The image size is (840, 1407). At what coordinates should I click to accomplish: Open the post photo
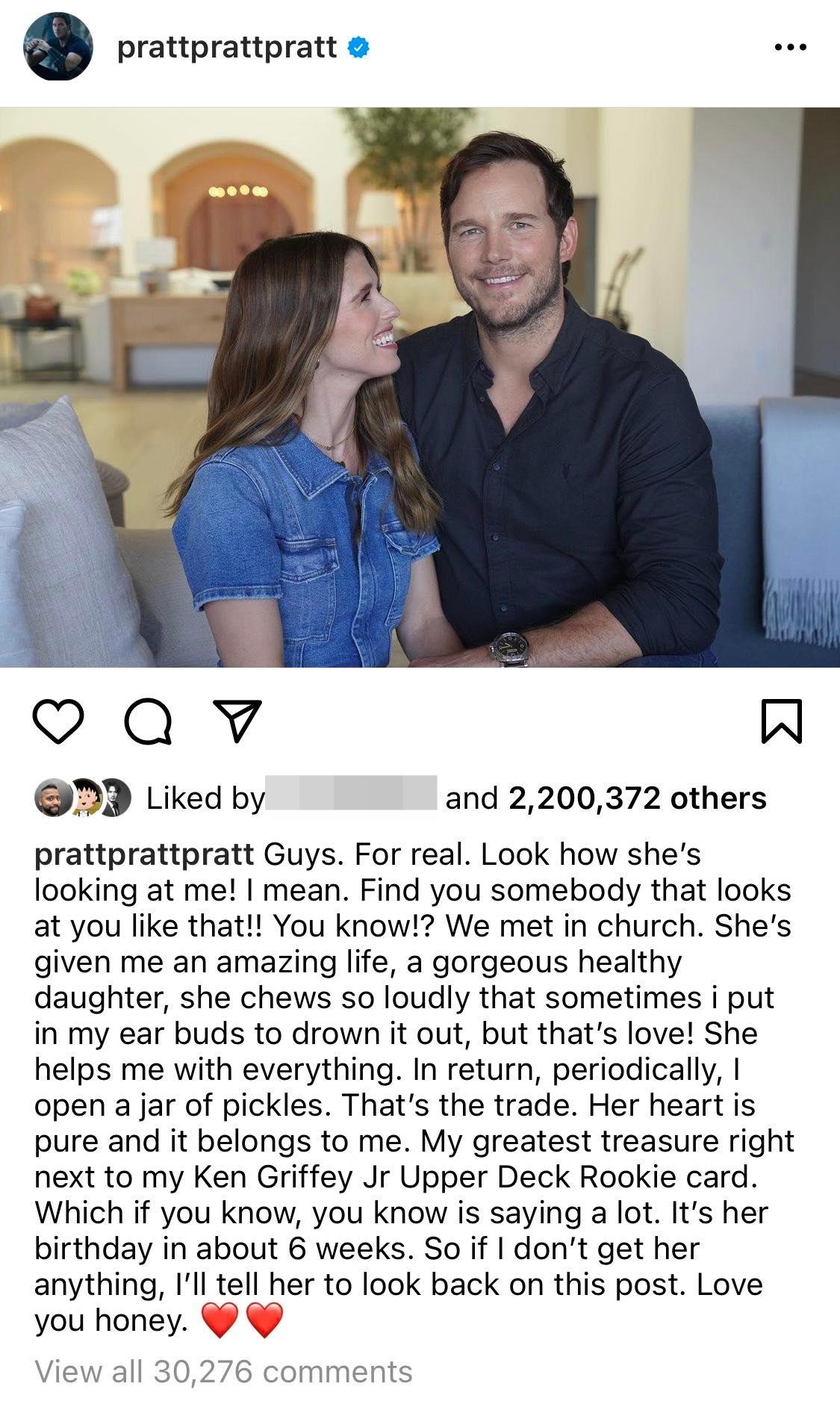420,387
